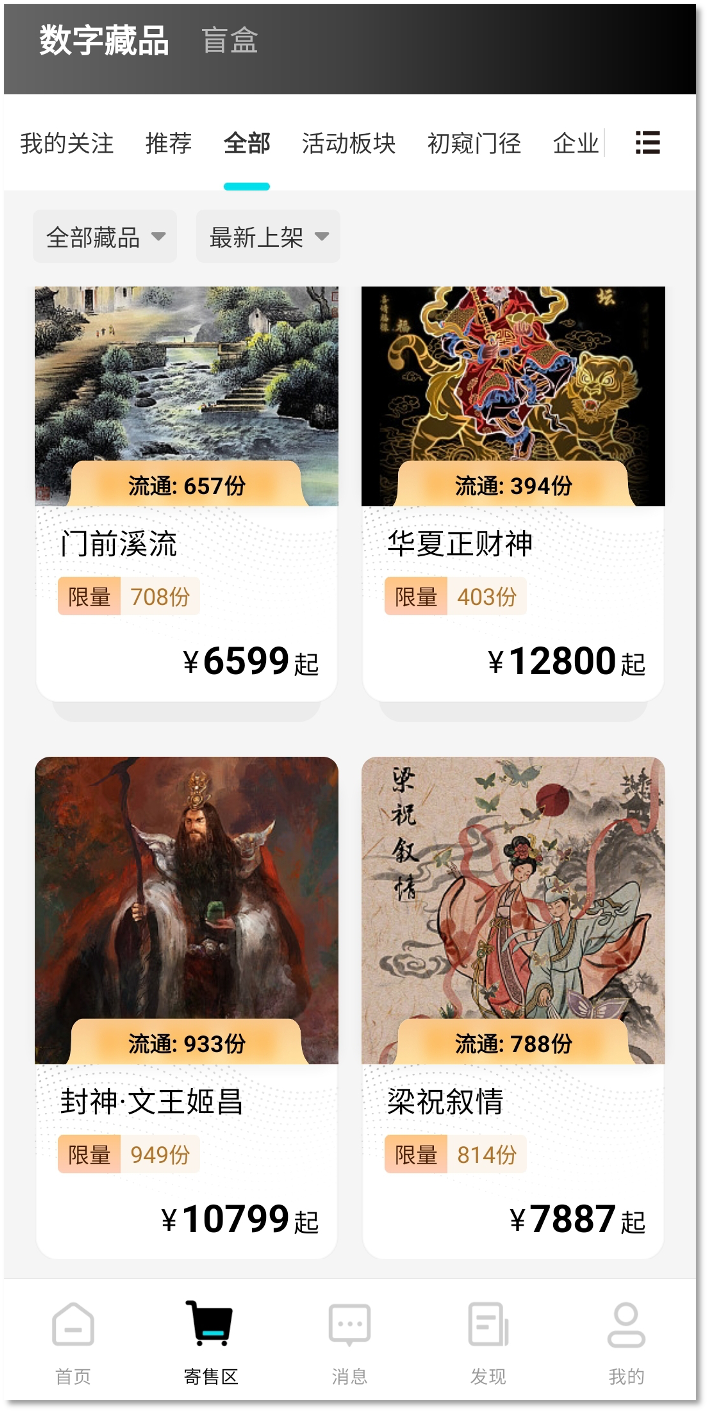The image size is (710, 1414).
Task: Open the 我的关注 category
Action: click(x=67, y=143)
